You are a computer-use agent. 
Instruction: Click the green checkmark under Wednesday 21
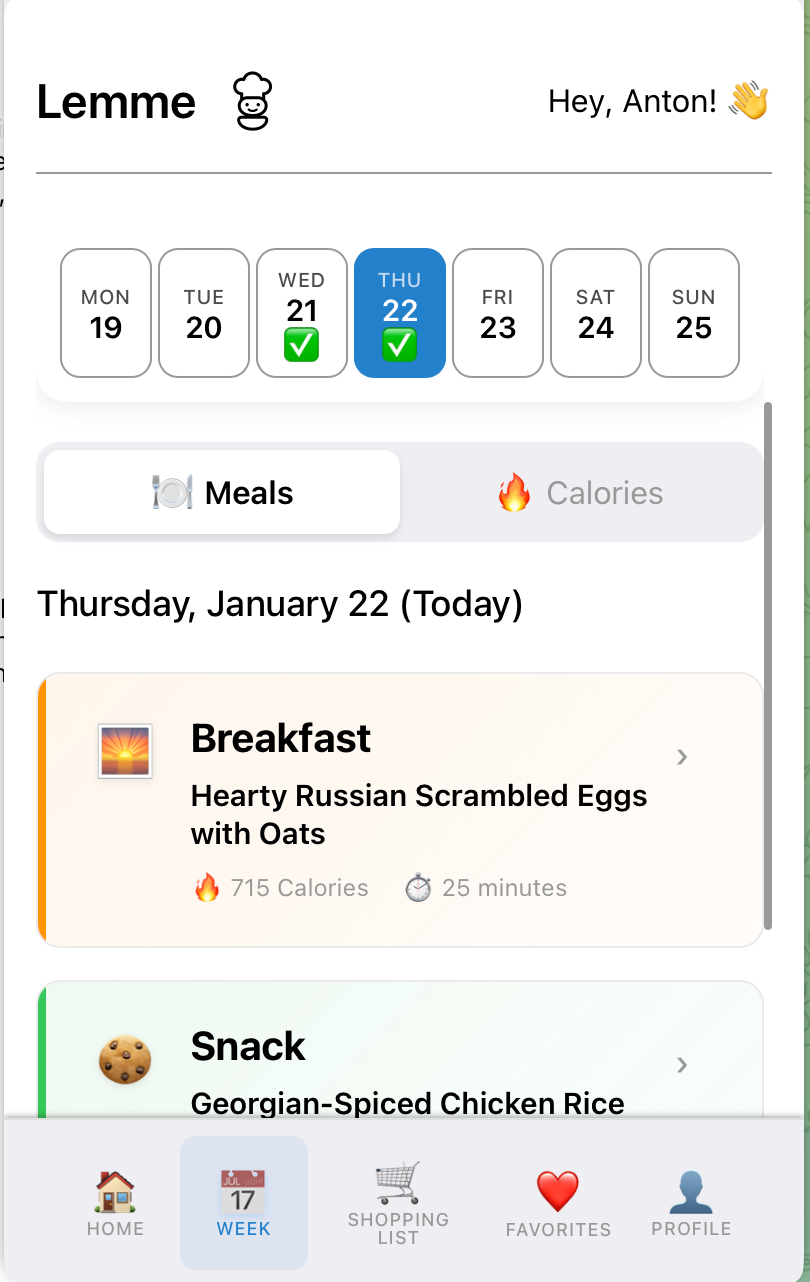(301, 345)
